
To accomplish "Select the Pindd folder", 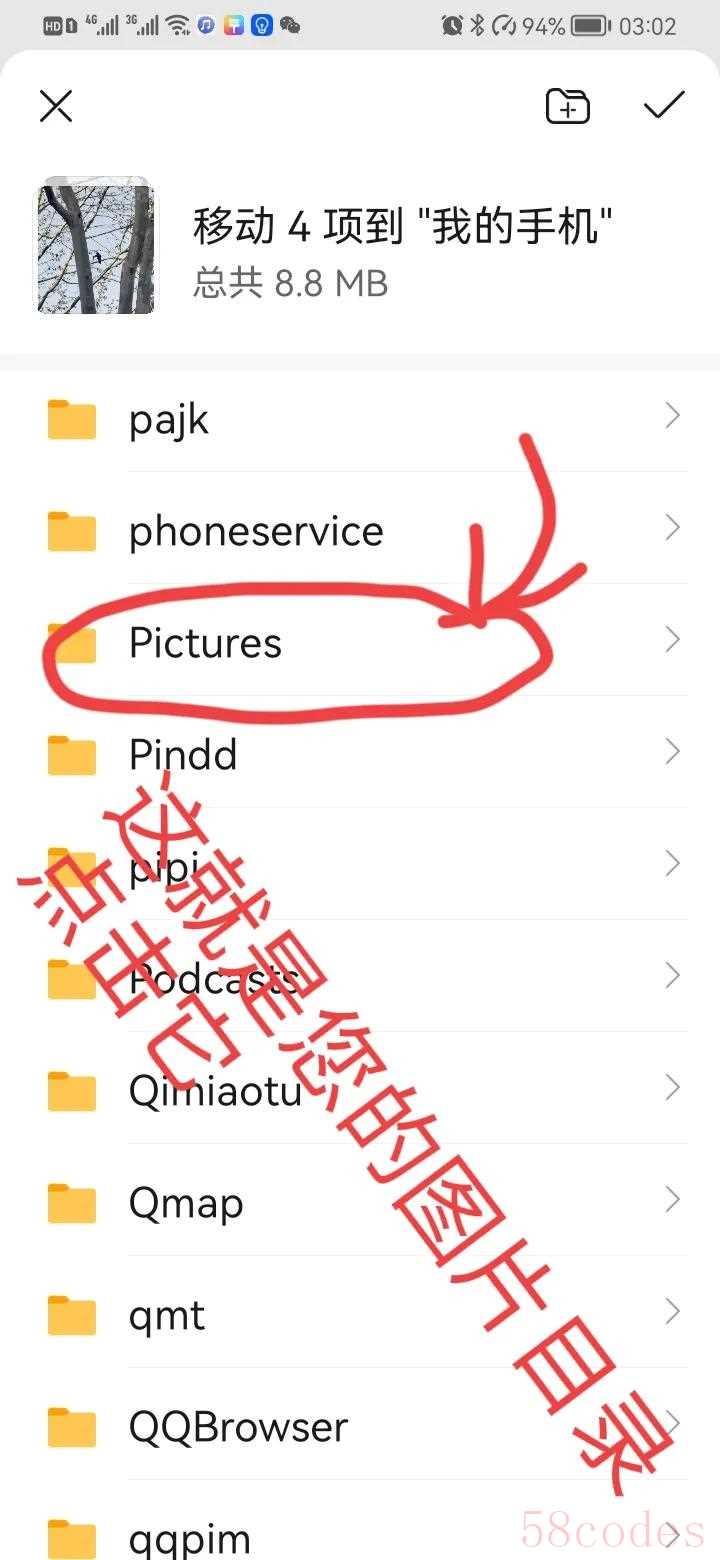I will [x=360, y=752].
